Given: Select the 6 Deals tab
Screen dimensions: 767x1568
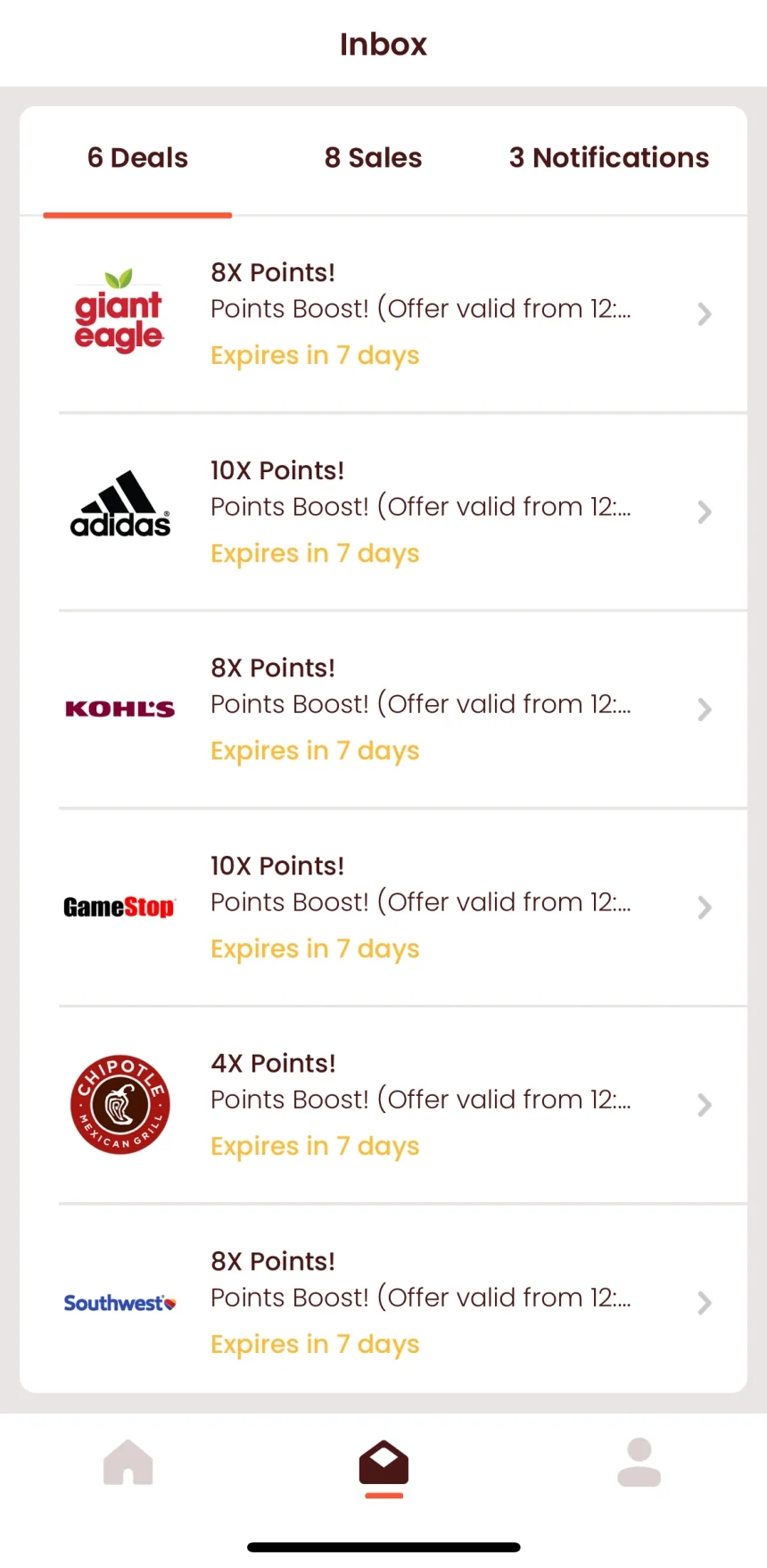Looking at the screenshot, I should tap(136, 157).
